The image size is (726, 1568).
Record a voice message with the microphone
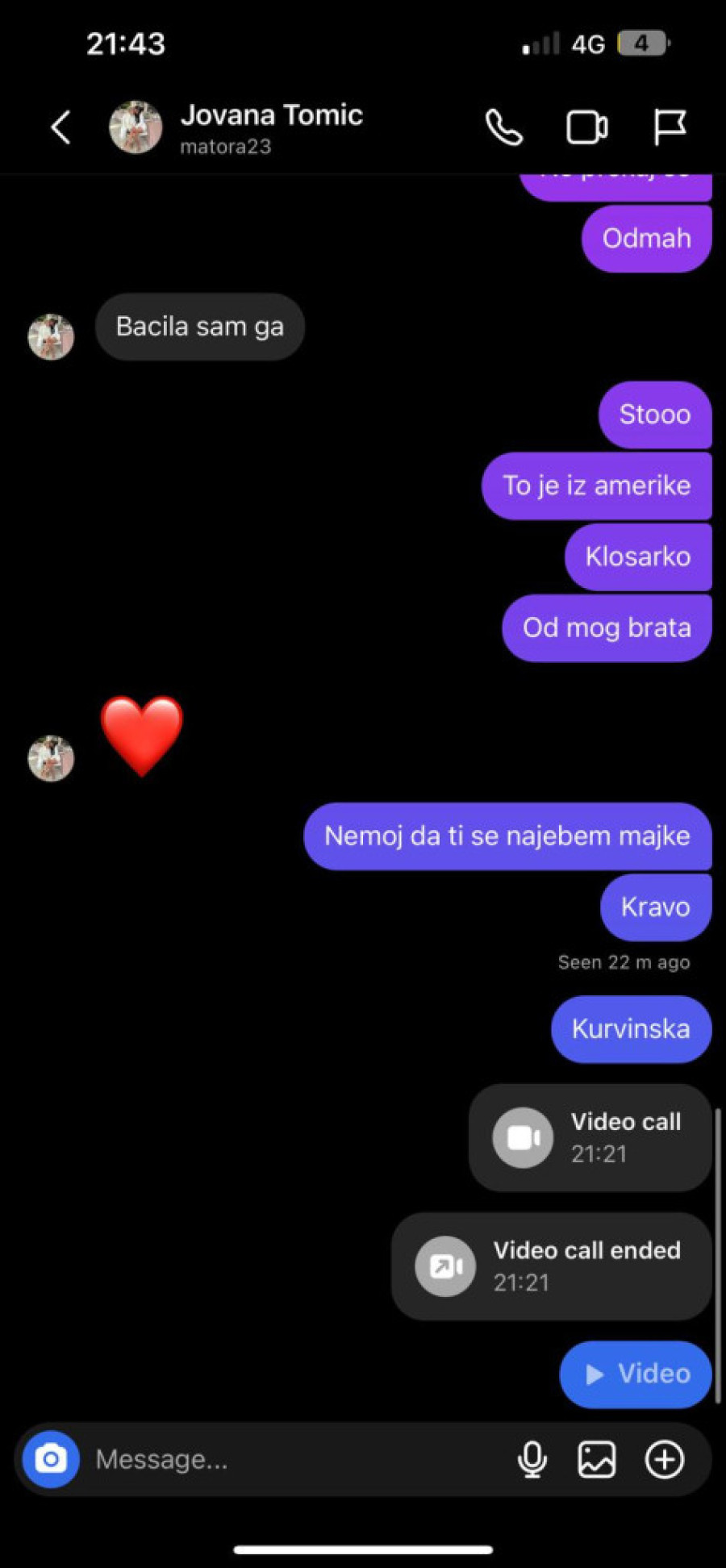[x=532, y=1459]
